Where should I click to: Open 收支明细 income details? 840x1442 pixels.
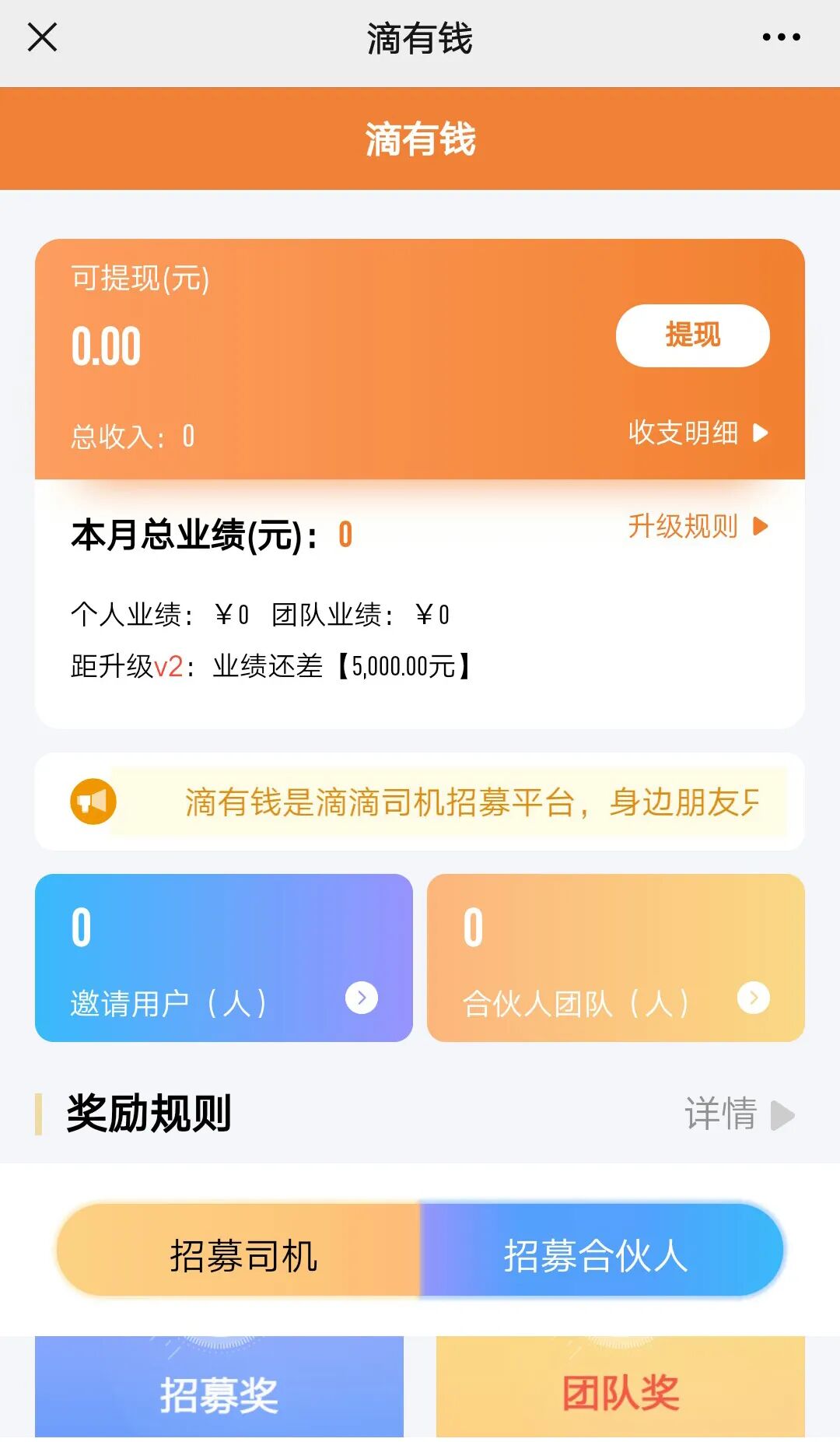(x=681, y=434)
